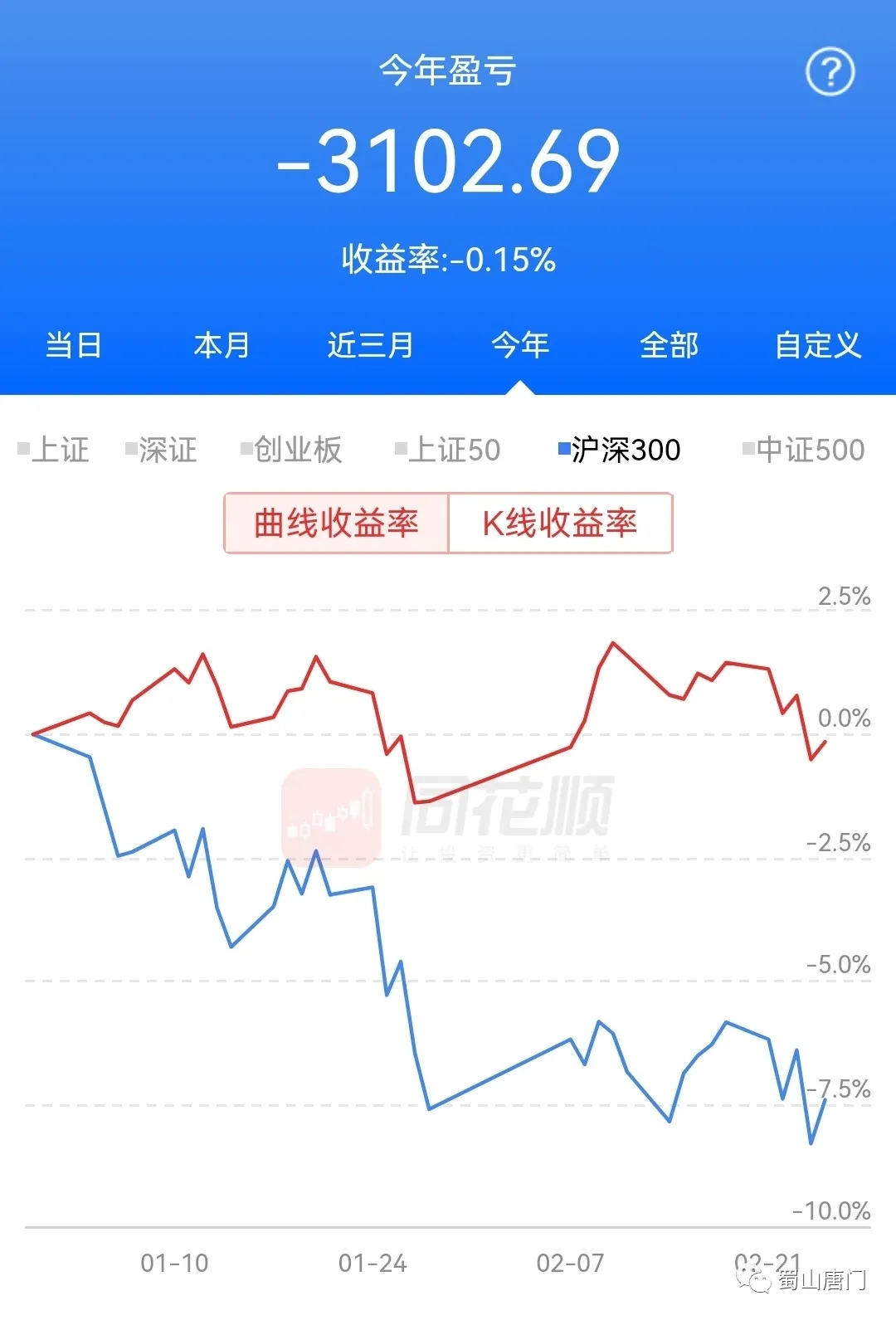Compare with the 上证 index
Image resolution: width=896 pixels, height=1320 pixels.
54,450
